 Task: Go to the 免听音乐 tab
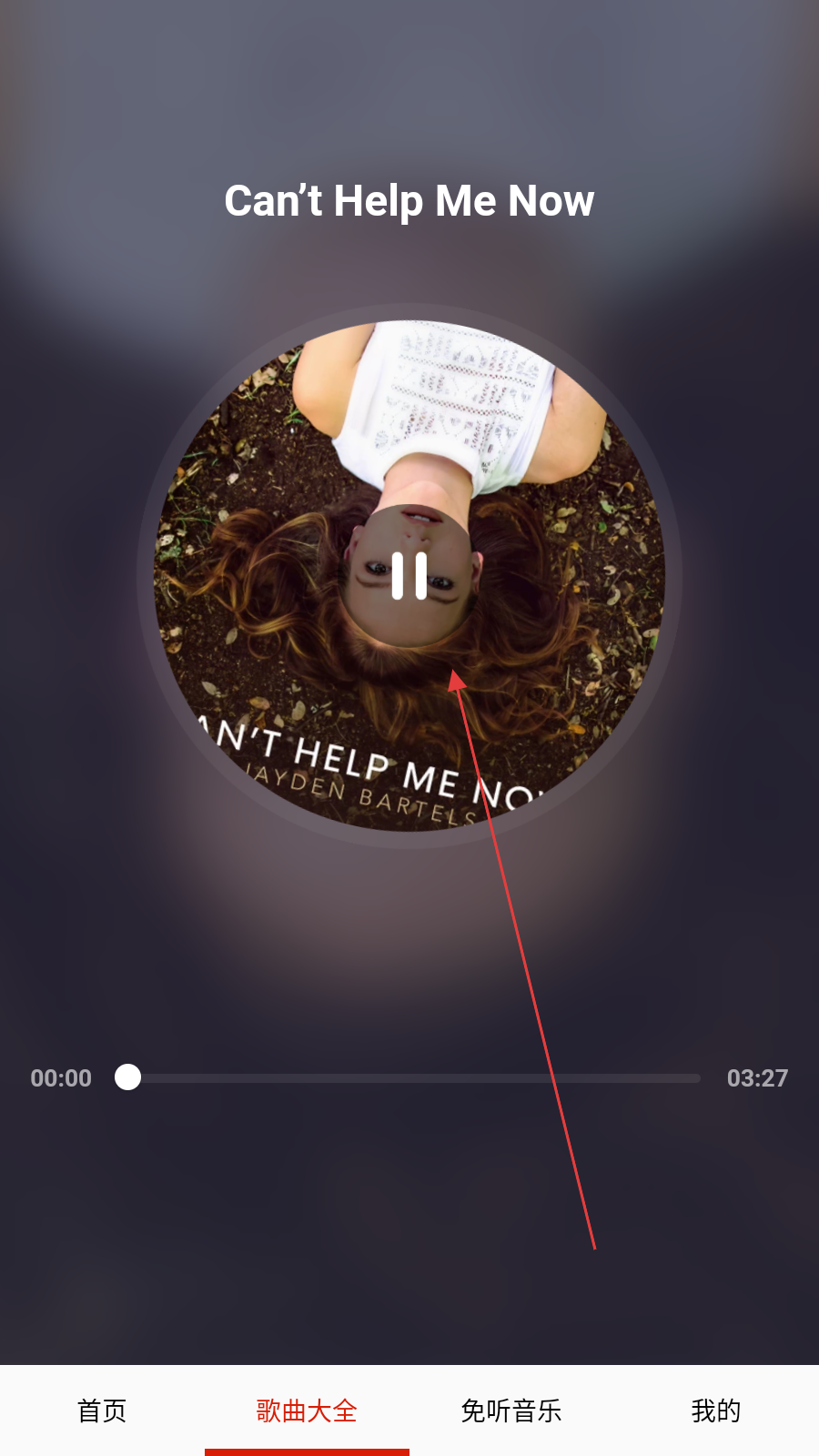[511, 1410]
